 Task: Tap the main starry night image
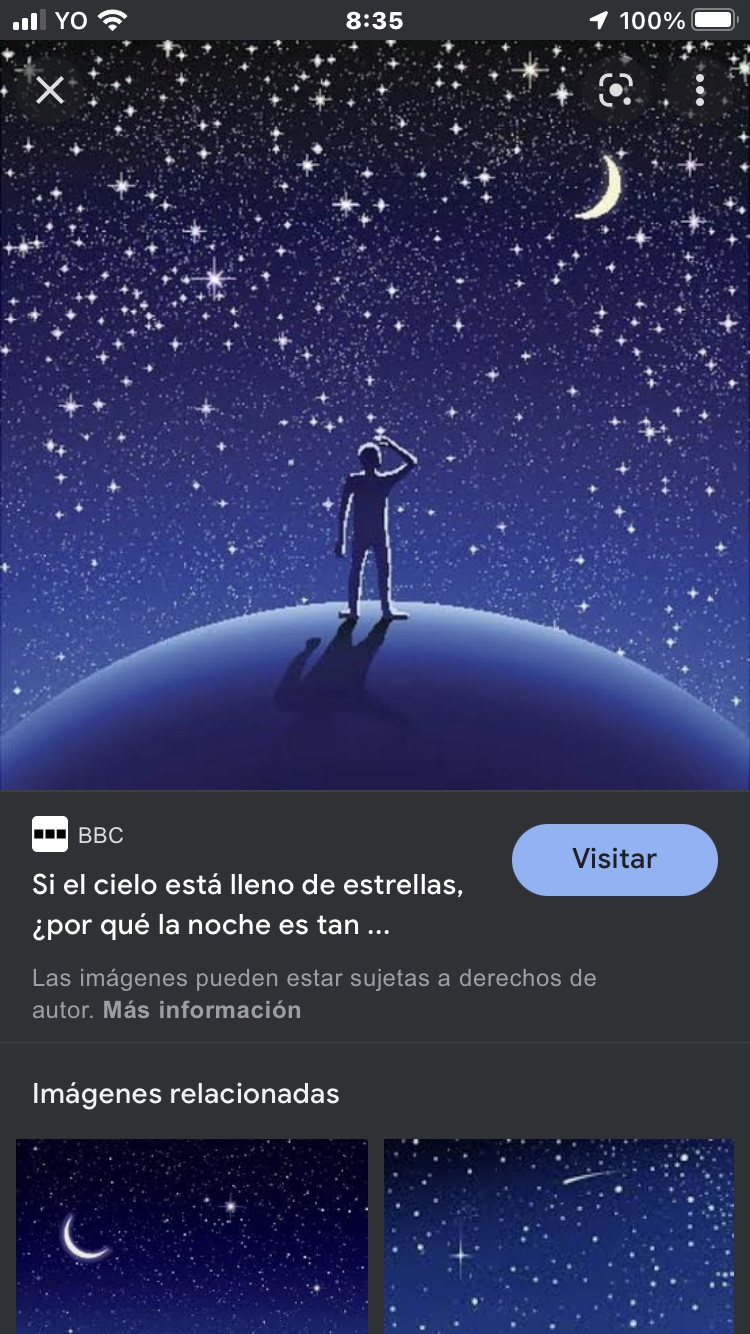(375, 420)
